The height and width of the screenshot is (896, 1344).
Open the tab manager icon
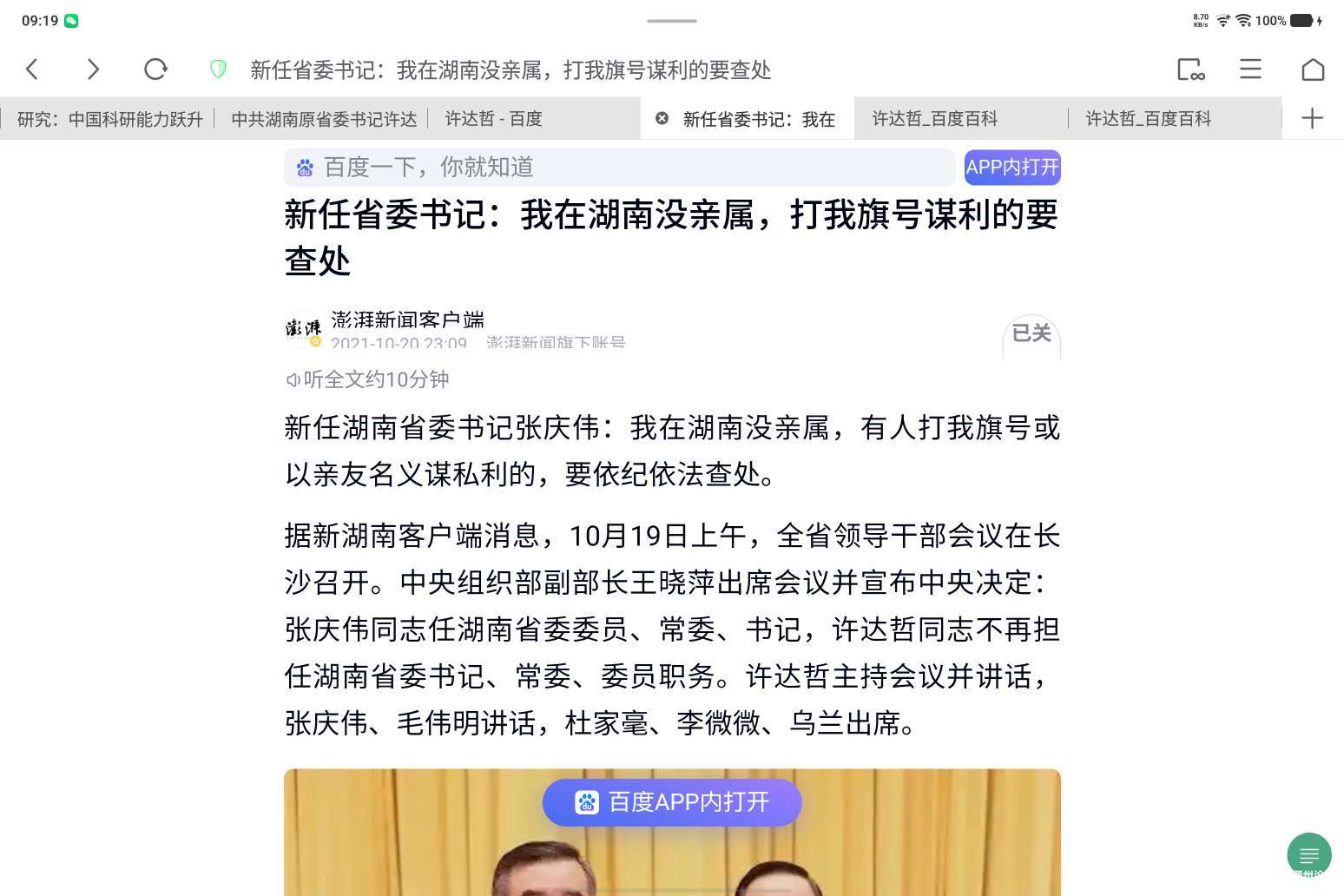(x=1190, y=69)
